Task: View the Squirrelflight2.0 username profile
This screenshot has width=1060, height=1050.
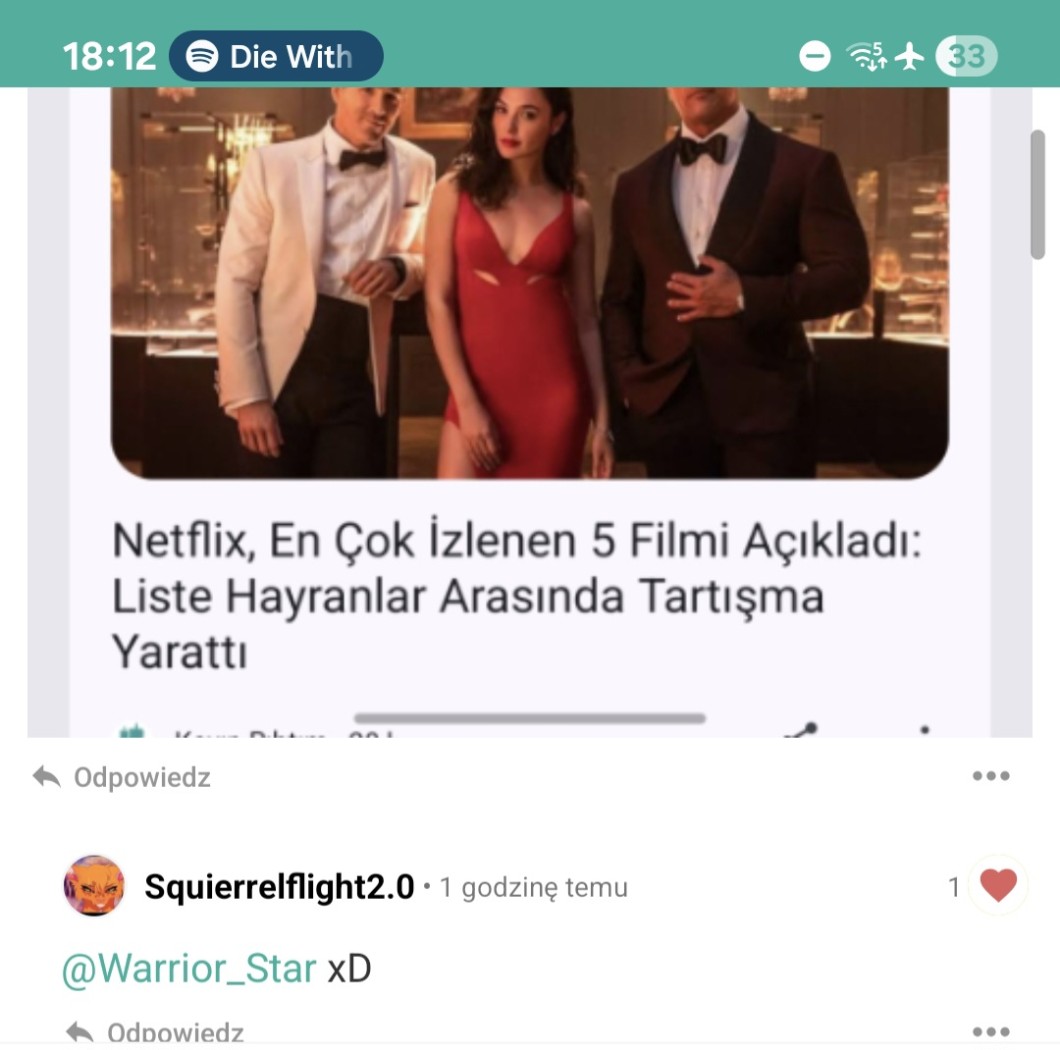Action: pos(279,887)
